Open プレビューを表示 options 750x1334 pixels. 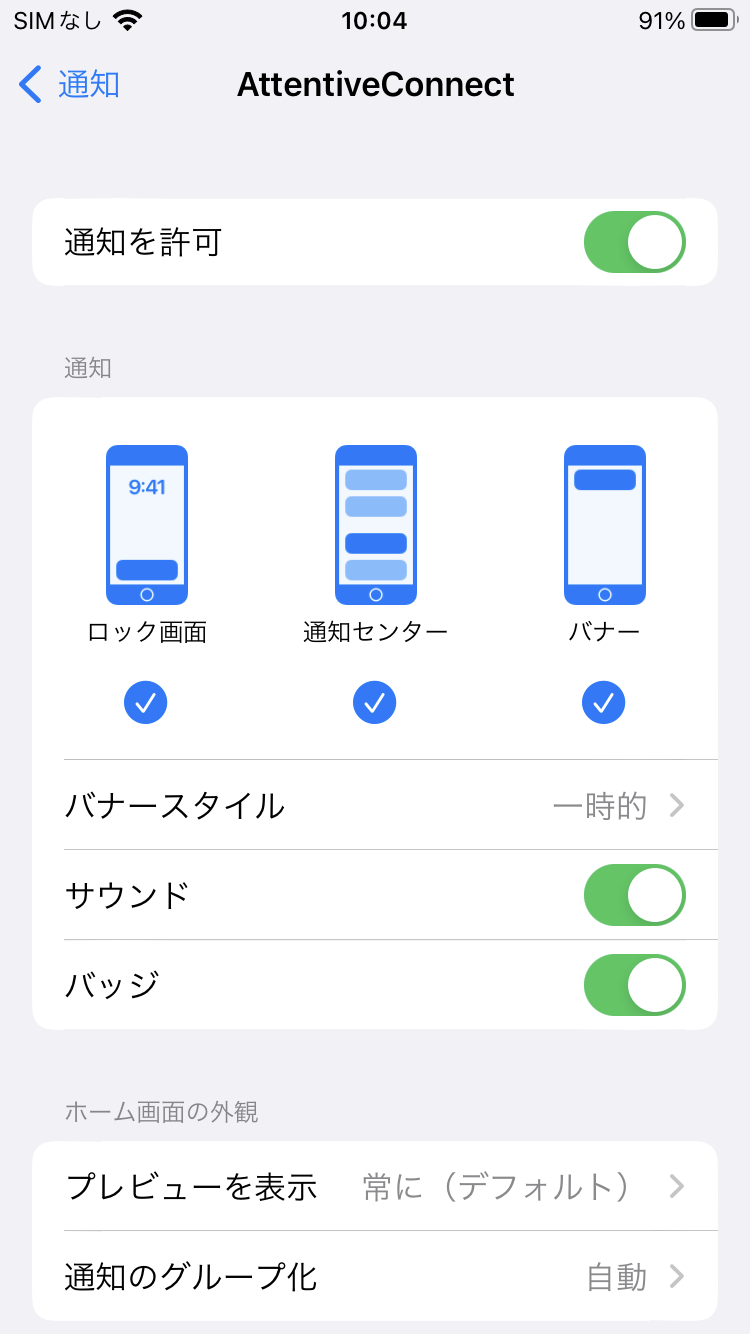click(375, 1187)
